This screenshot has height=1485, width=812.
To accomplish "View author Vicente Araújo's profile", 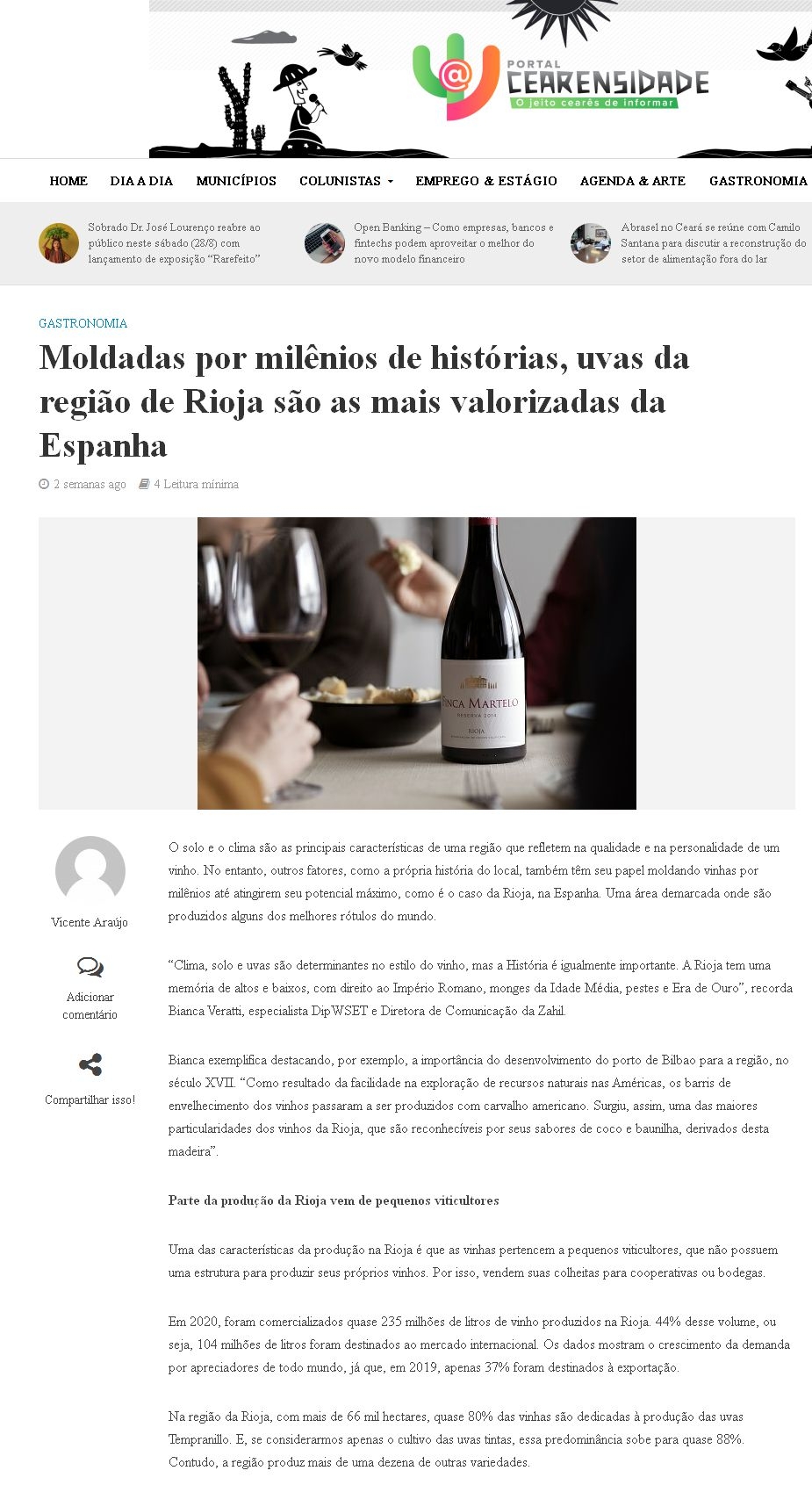I will (90, 922).
